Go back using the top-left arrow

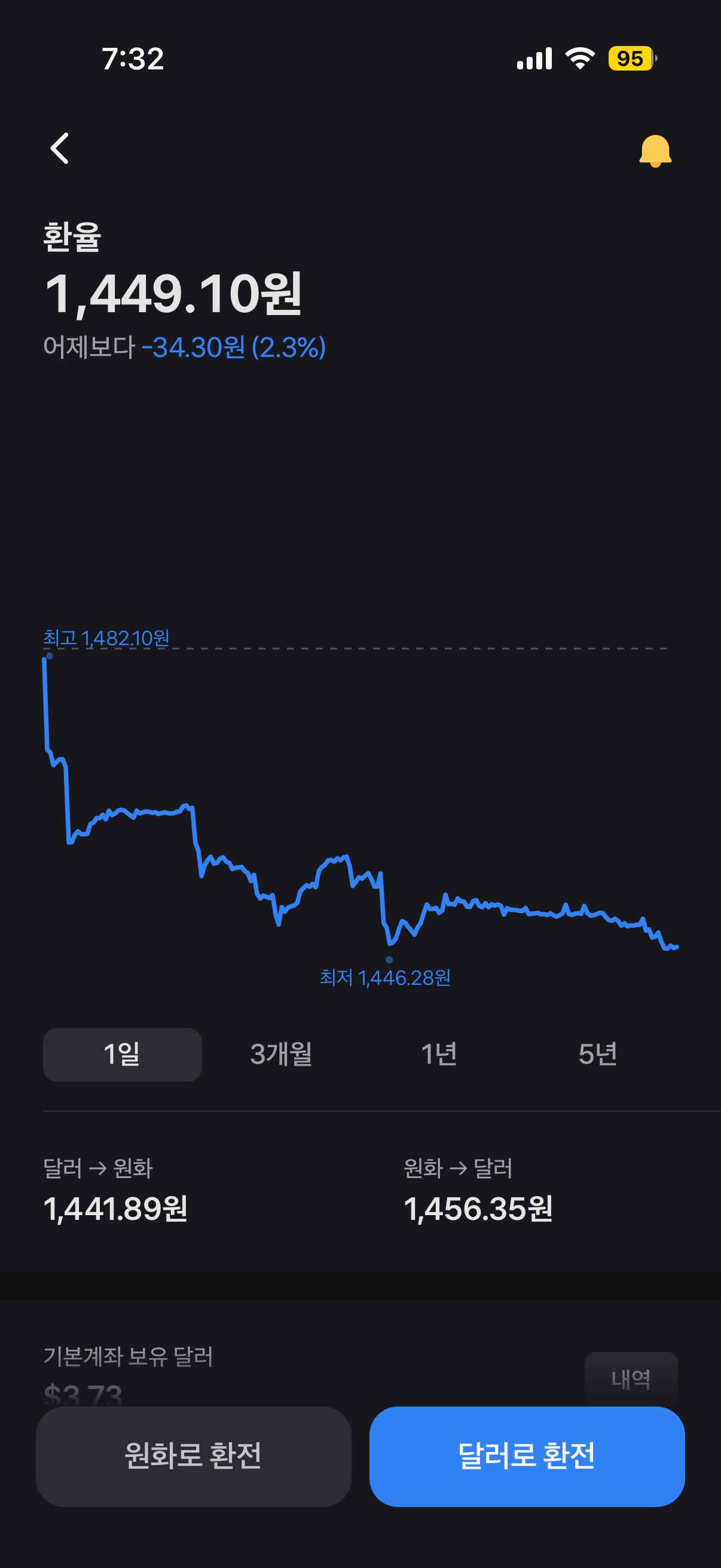coord(60,149)
